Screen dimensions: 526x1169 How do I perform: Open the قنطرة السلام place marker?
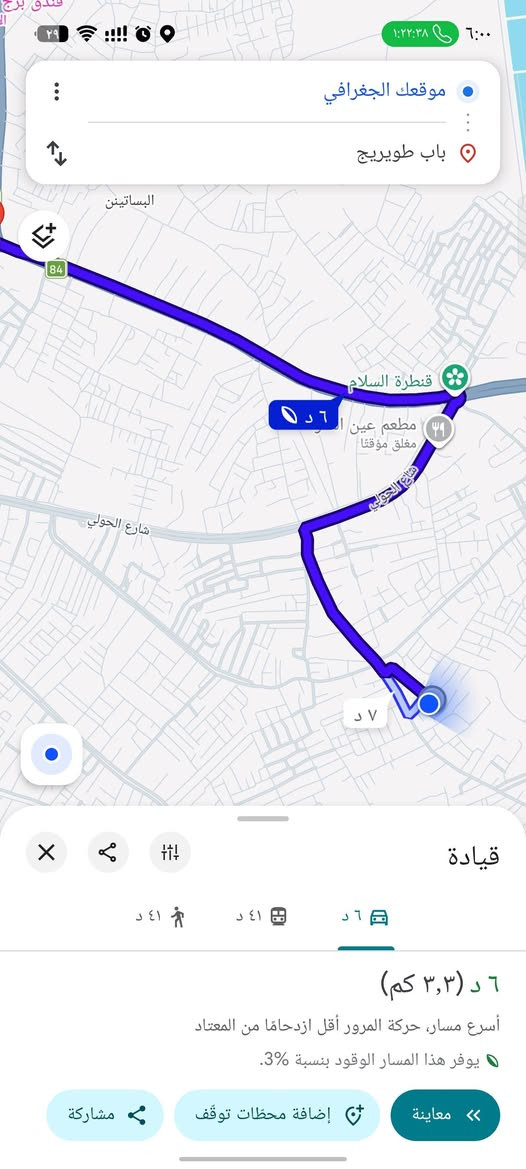click(452, 378)
